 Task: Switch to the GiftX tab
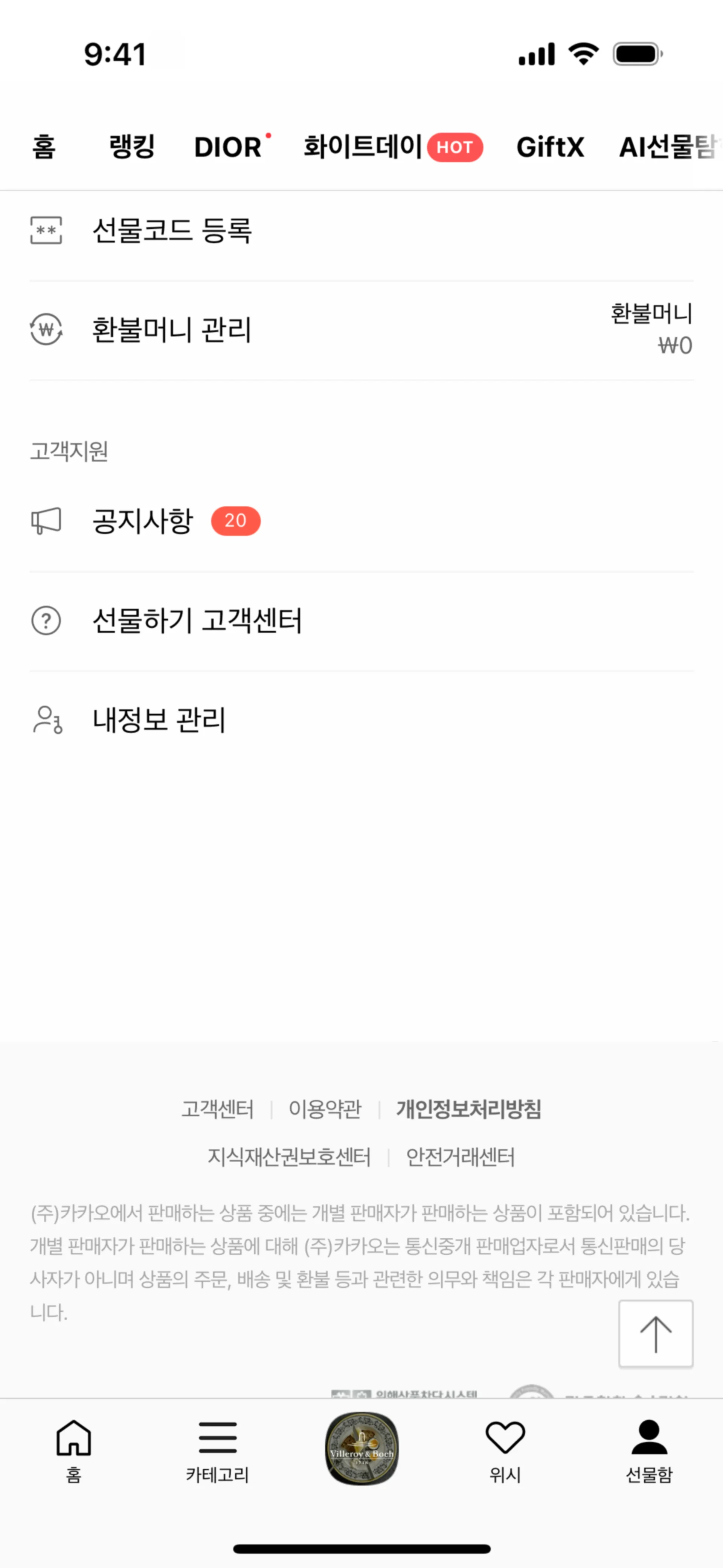click(549, 147)
